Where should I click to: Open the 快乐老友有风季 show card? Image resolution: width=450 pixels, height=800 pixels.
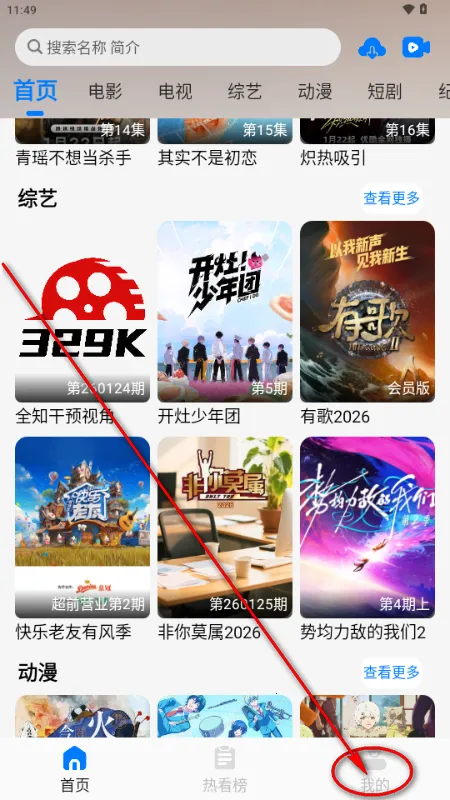[82, 539]
